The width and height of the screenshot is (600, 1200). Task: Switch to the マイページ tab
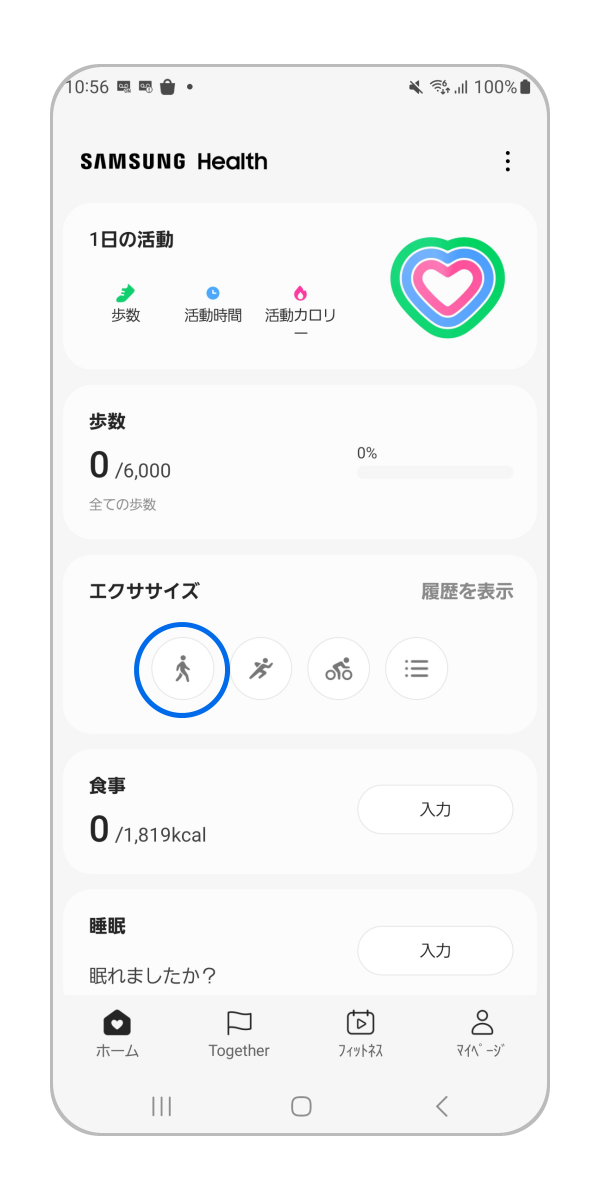point(482,1033)
